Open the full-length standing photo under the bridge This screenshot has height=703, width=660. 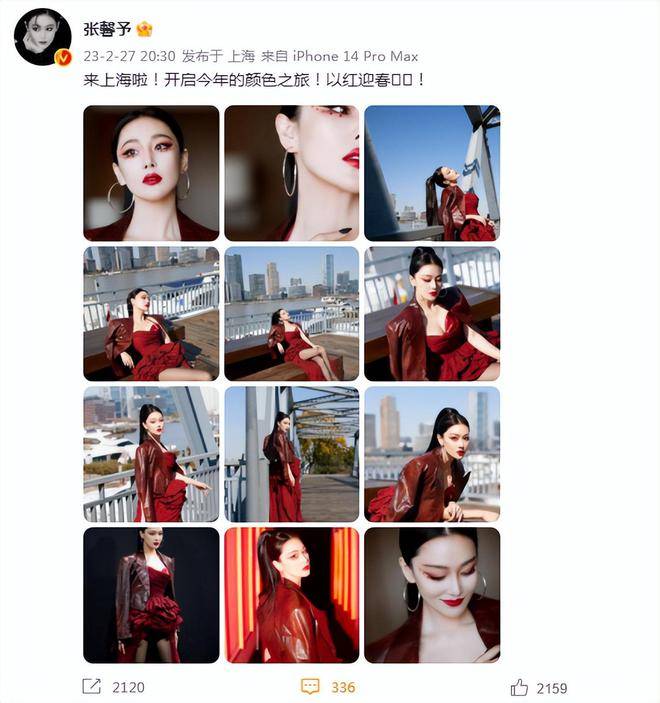(x=291, y=454)
